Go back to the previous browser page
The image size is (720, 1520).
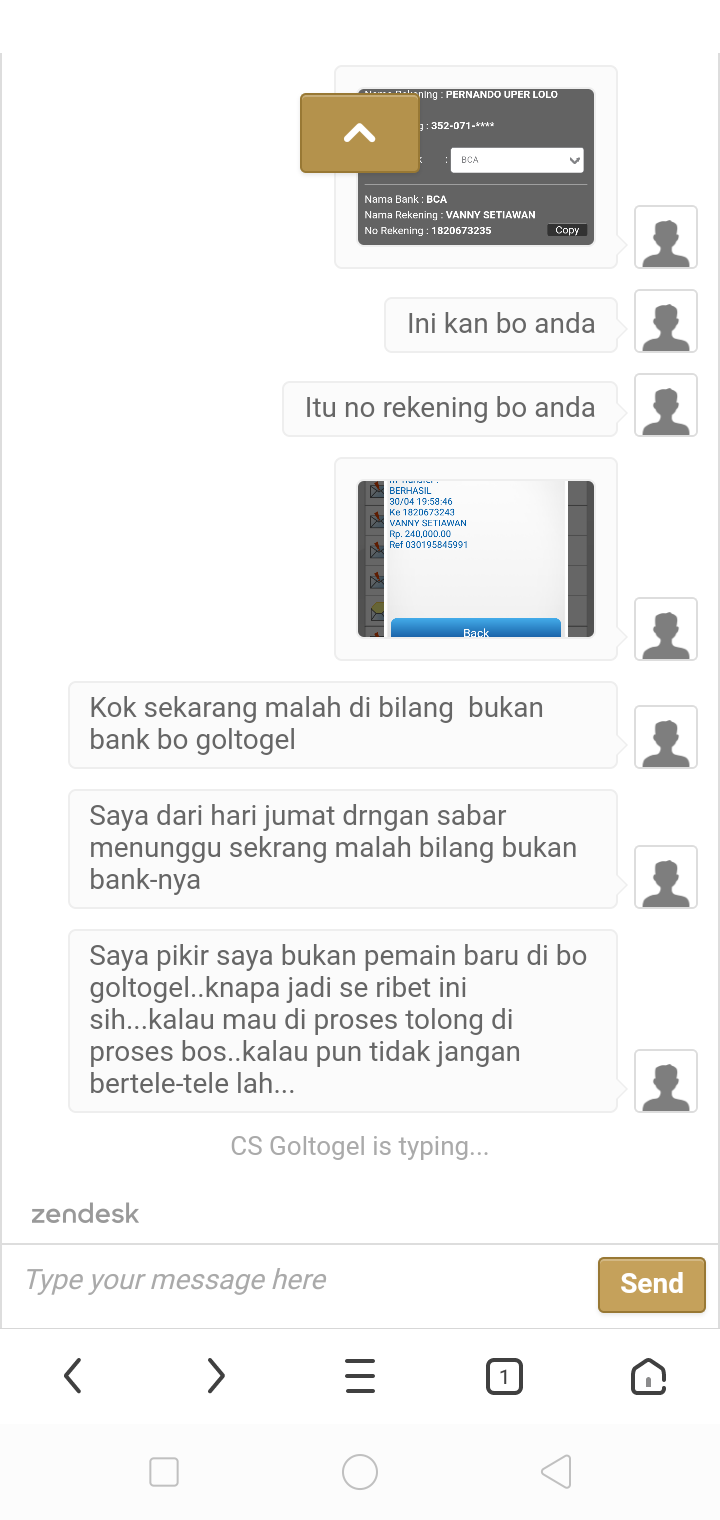click(72, 1376)
